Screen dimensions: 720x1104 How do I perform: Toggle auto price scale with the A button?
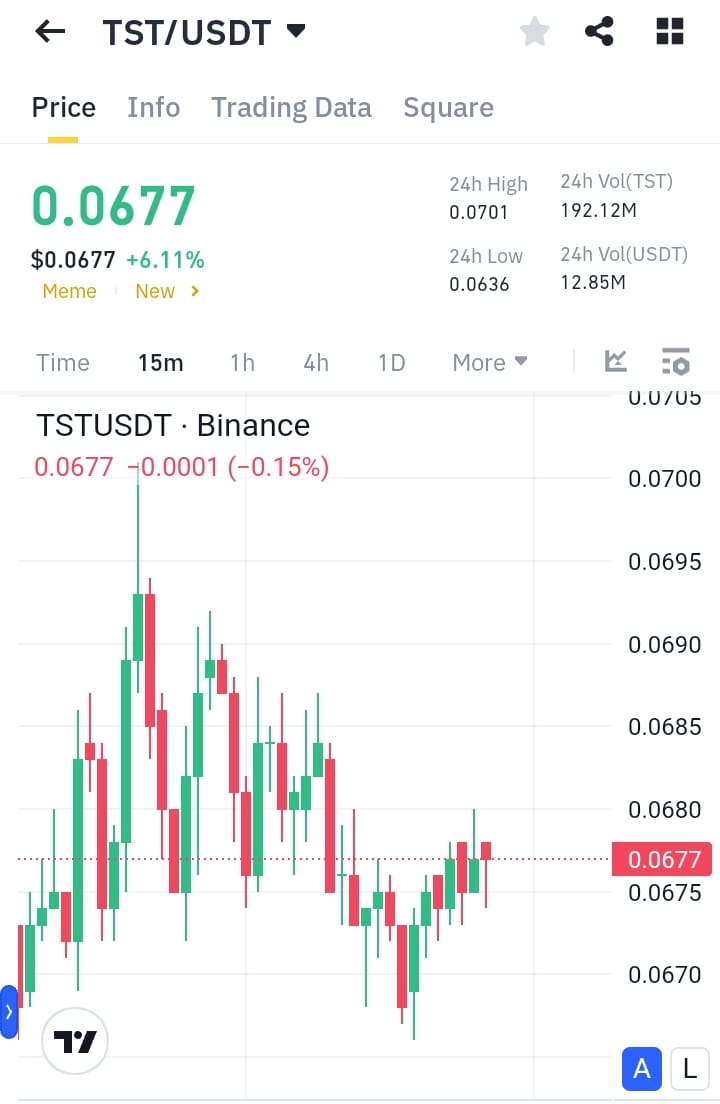pyautogui.click(x=642, y=1068)
